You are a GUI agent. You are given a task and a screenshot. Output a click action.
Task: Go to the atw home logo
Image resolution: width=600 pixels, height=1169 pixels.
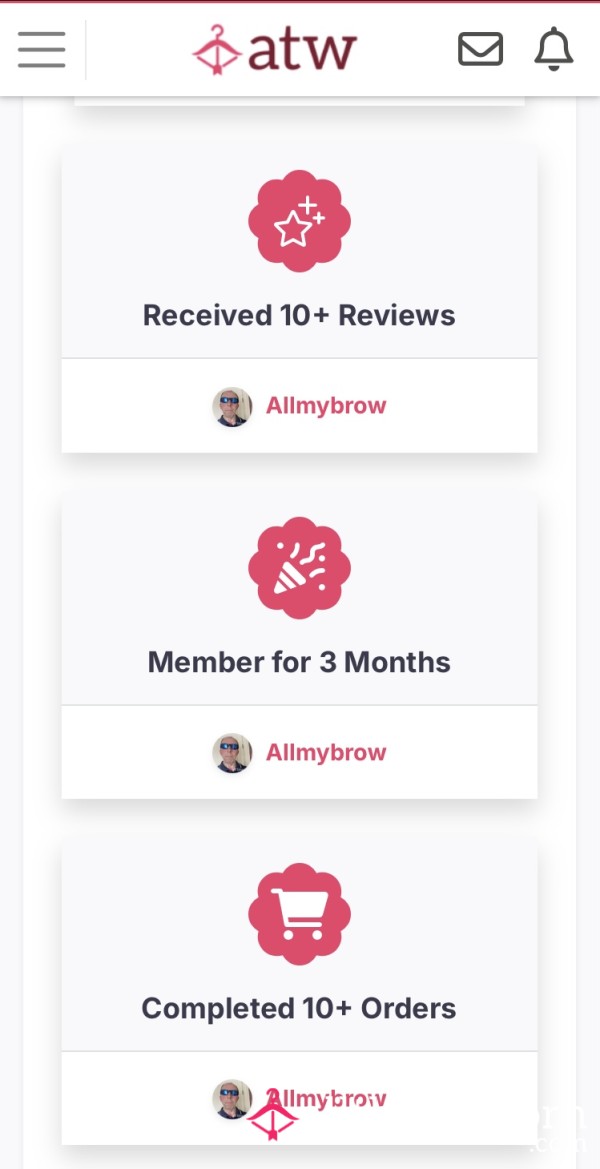click(x=275, y=50)
